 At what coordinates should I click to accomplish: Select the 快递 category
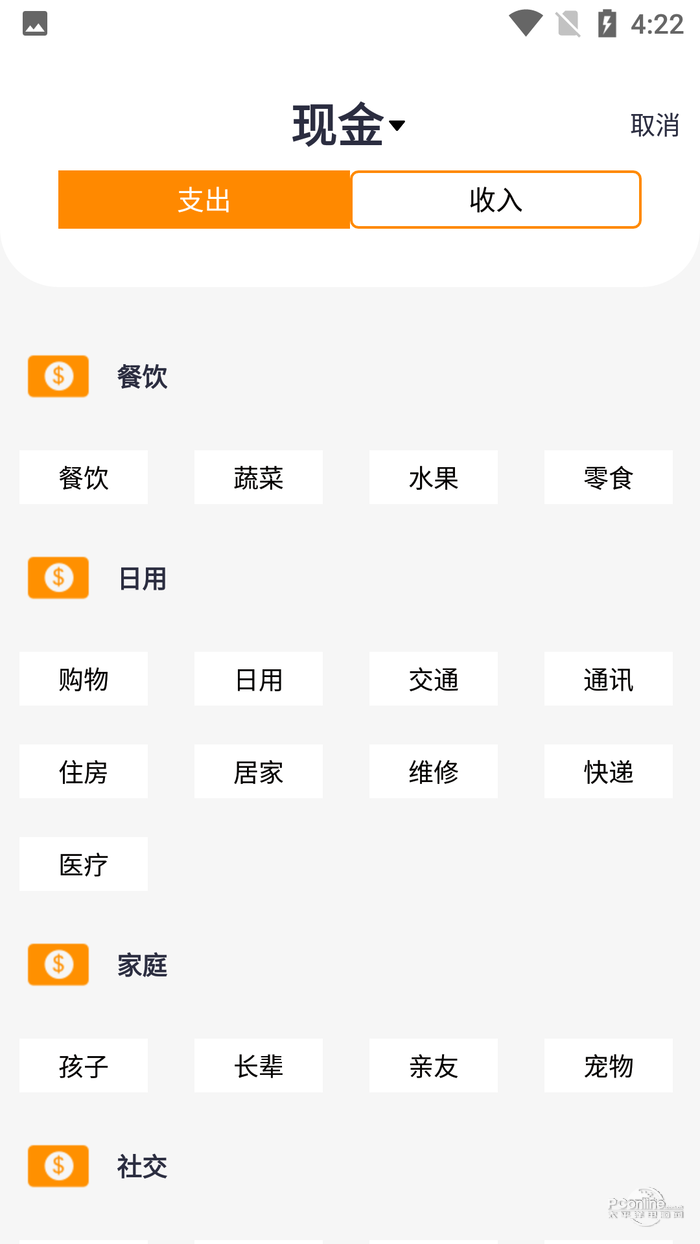pos(608,772)
